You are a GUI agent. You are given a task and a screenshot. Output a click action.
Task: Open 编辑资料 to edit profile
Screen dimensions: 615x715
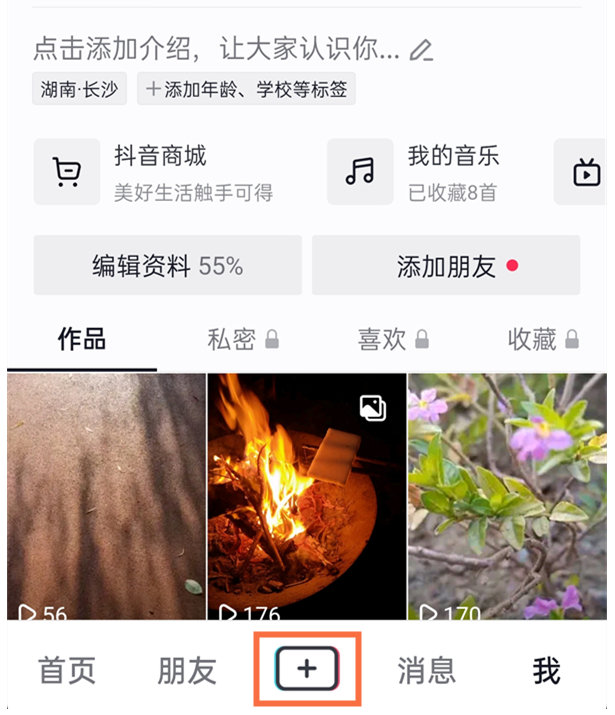168,266
